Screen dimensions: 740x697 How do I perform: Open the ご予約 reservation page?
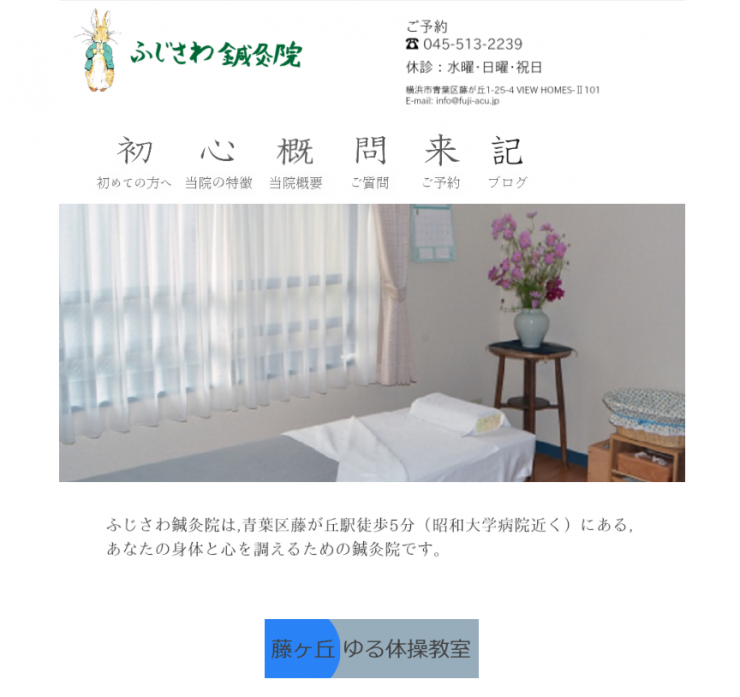[x=441, y=165]
